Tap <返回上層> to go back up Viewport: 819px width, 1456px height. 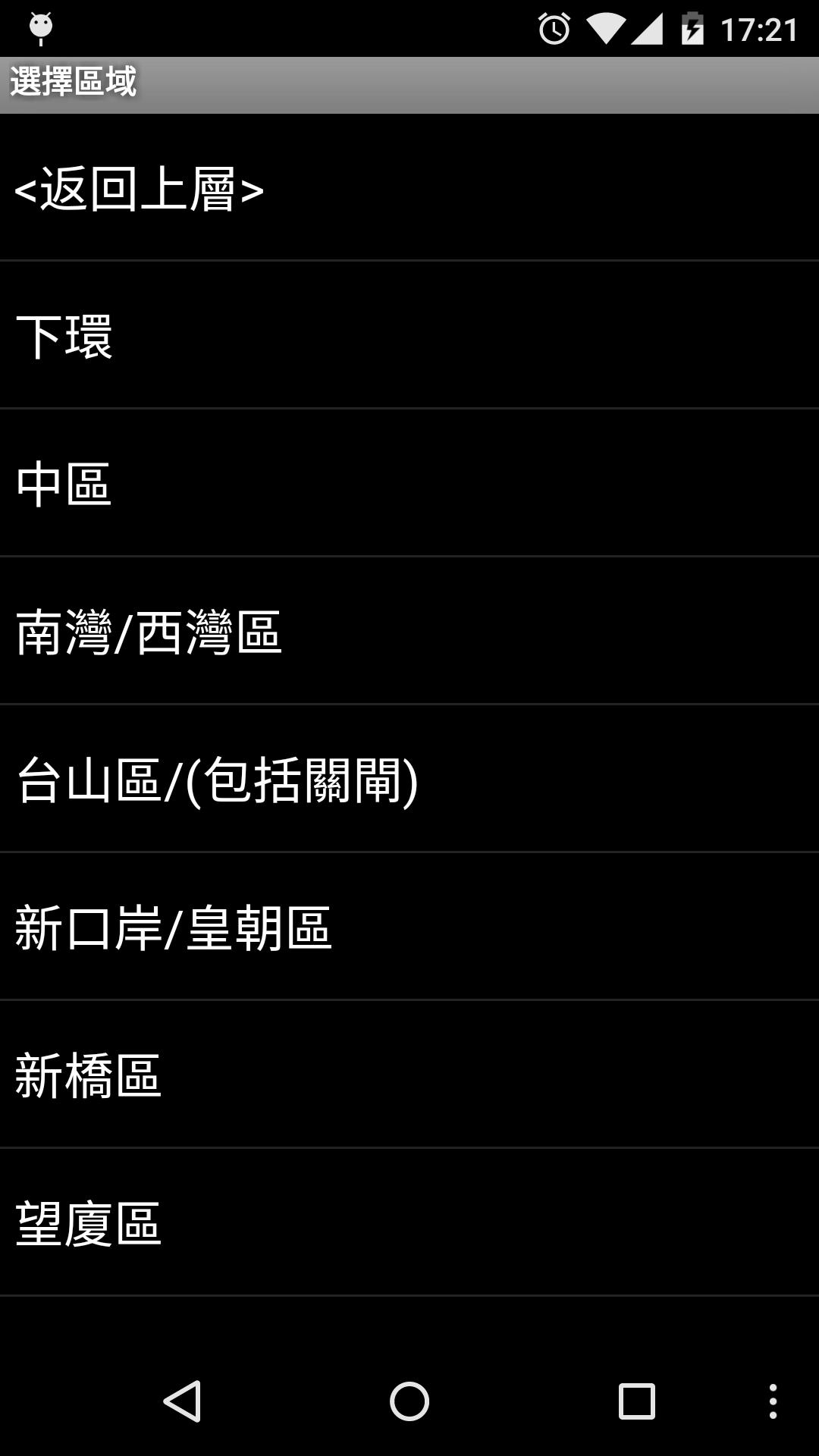pyautogui.click(x=140, y=189)
